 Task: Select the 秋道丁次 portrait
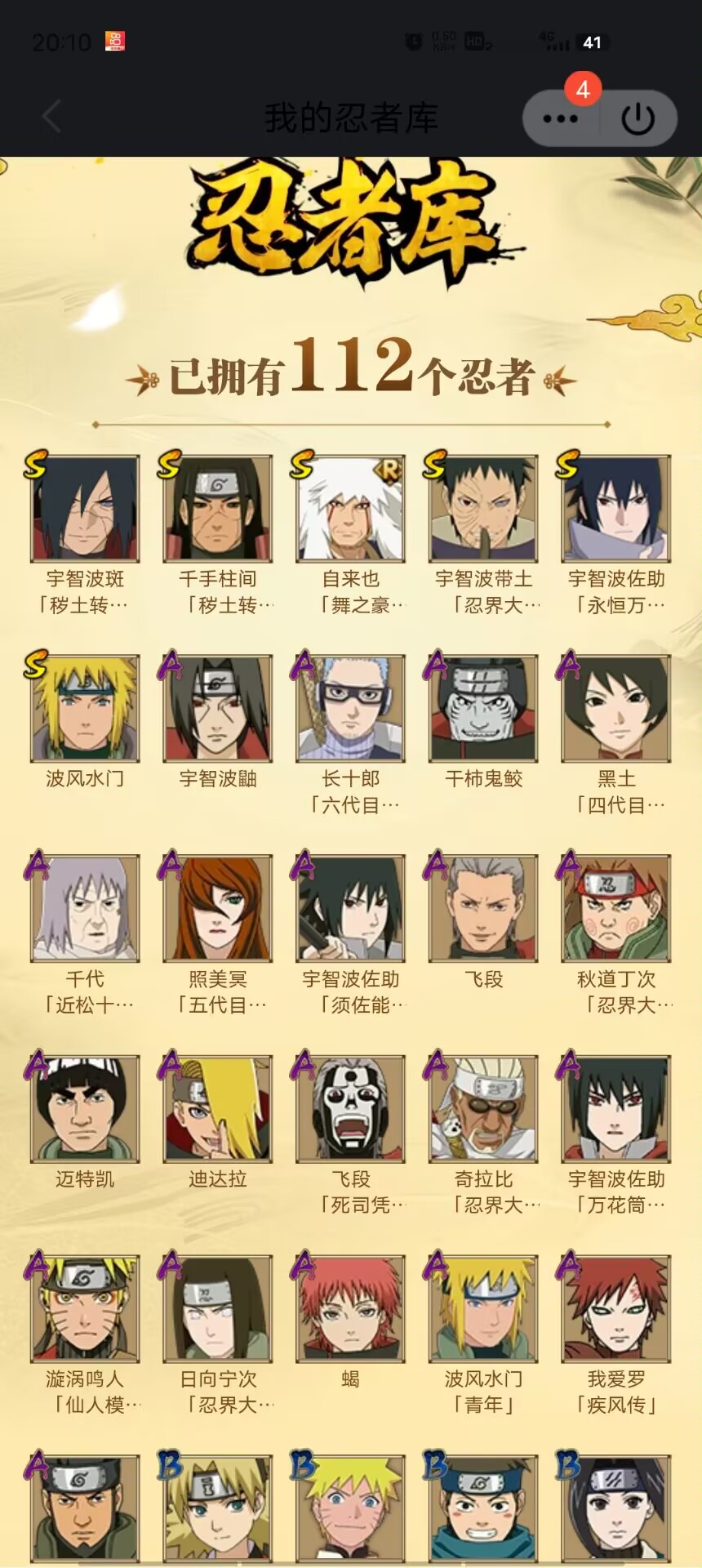617,908
